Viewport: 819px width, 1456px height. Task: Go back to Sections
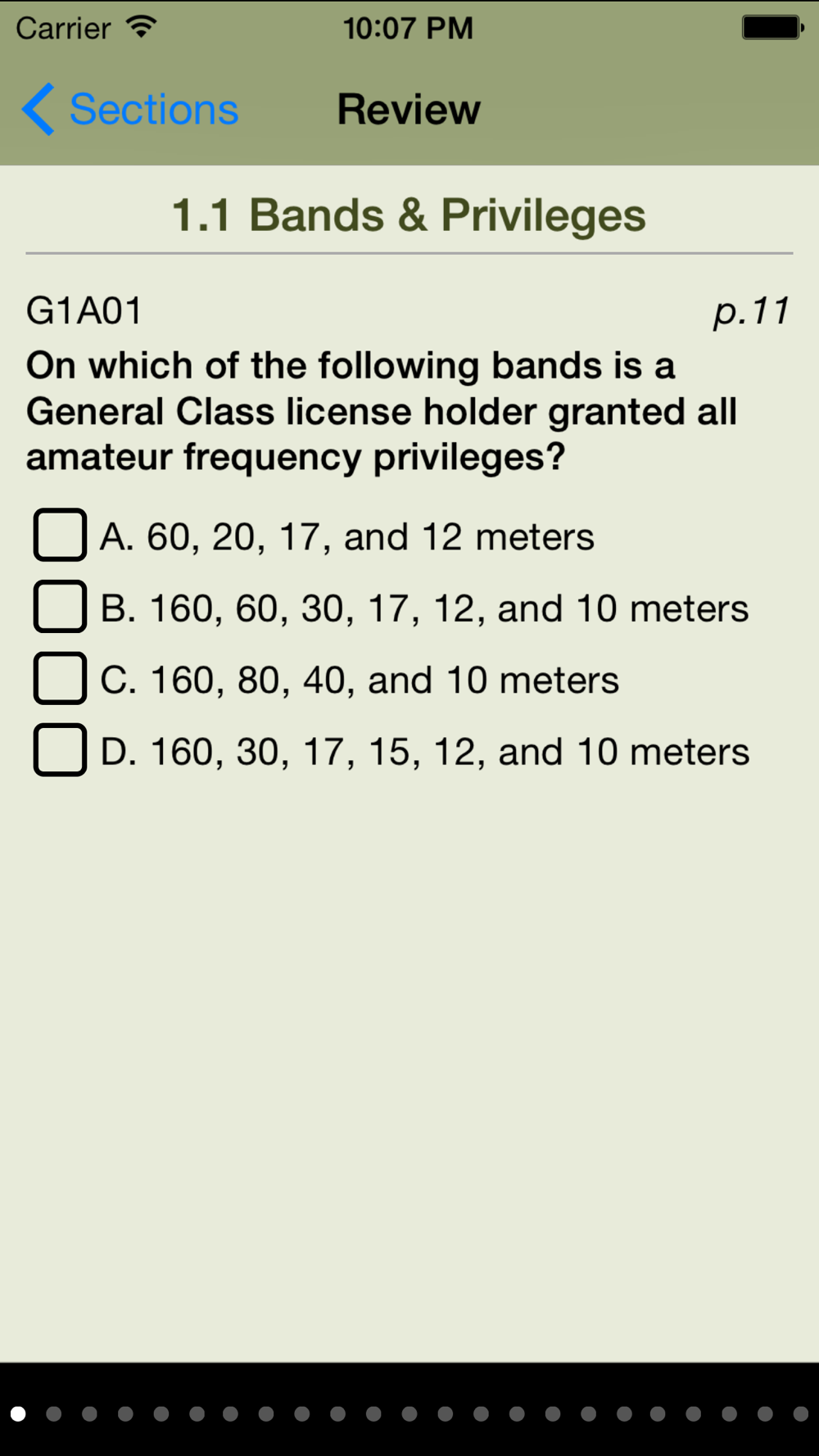point(130,109)
